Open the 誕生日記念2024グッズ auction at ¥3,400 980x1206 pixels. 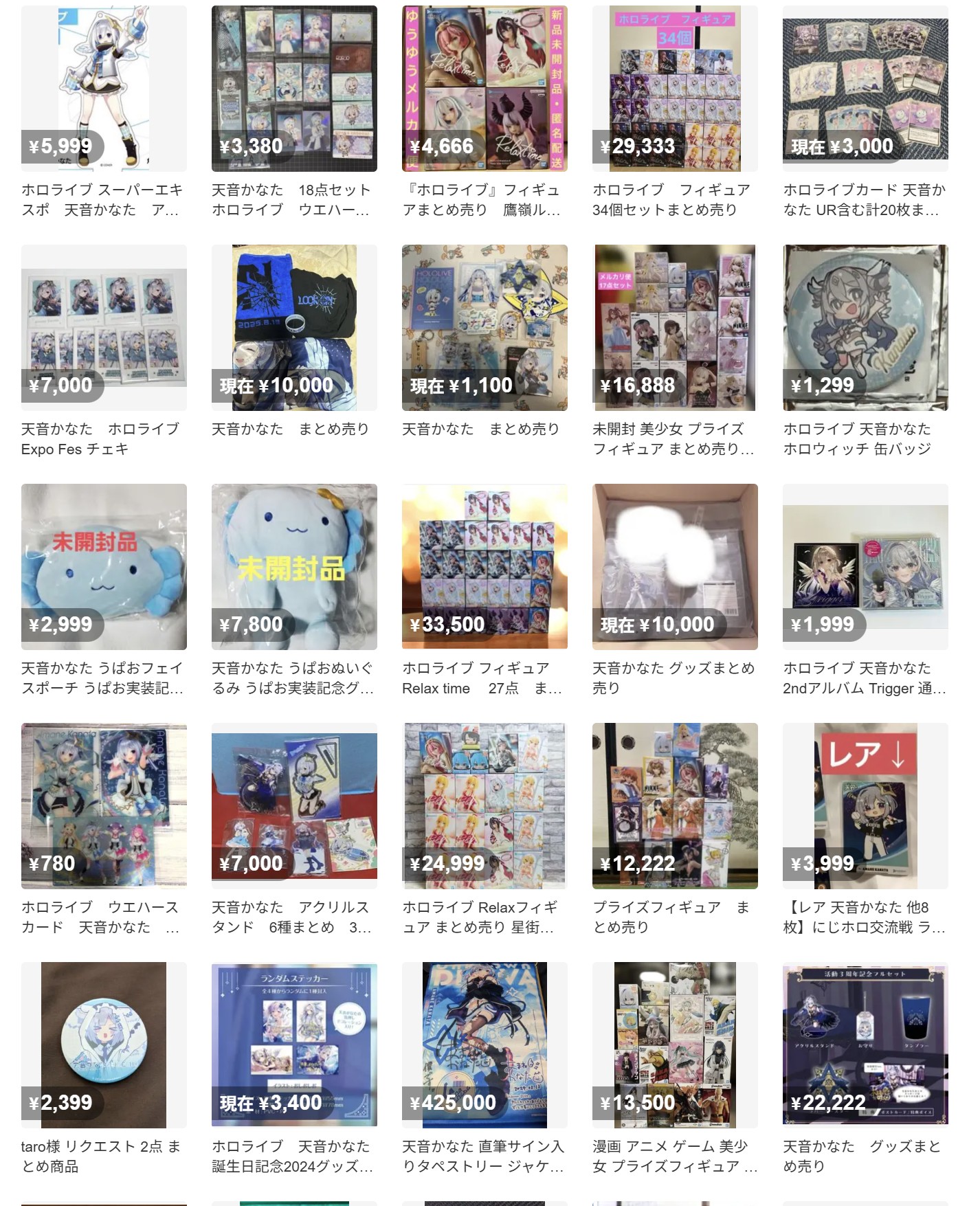tap(294, 1045)
